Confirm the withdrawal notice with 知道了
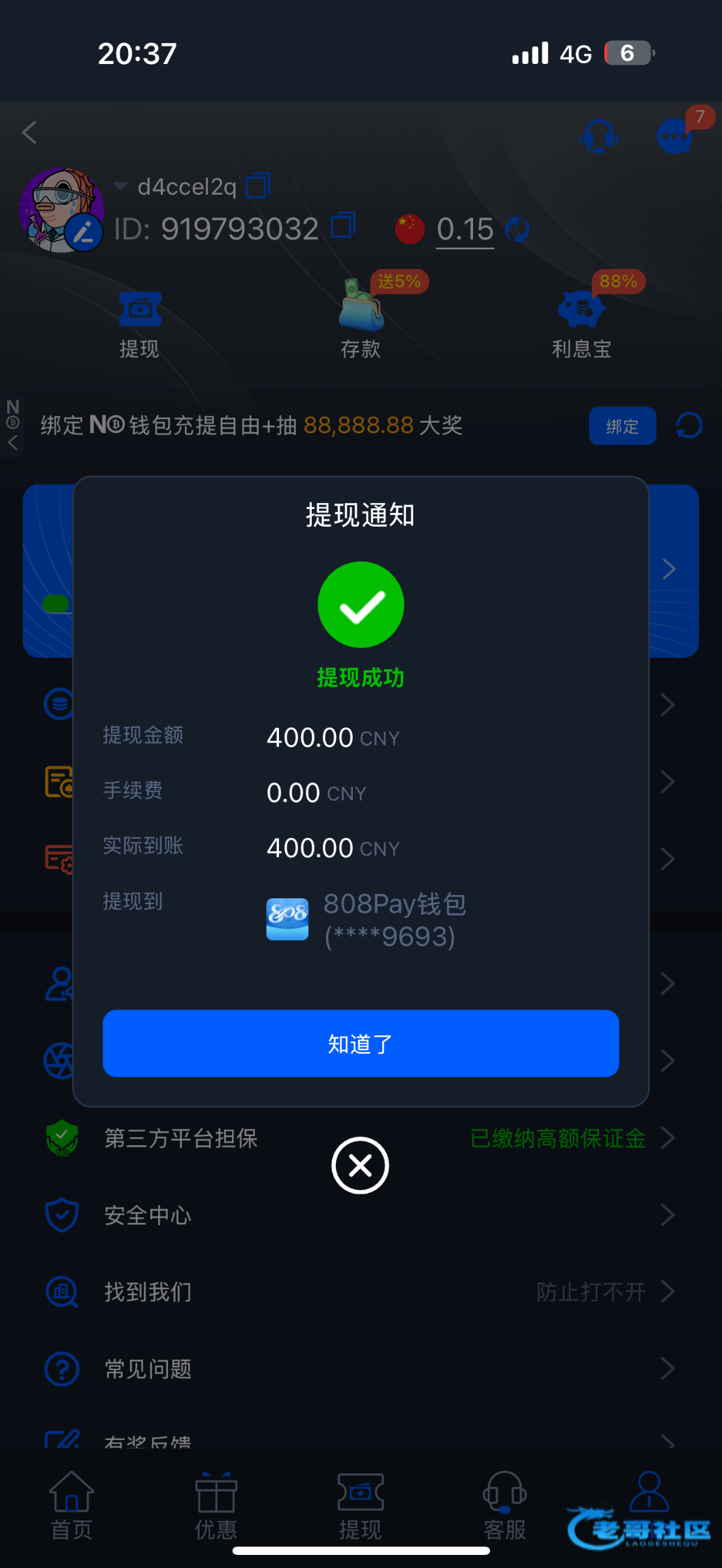The height and width of the screenshot is (1568, 722). coord(361,1043)
